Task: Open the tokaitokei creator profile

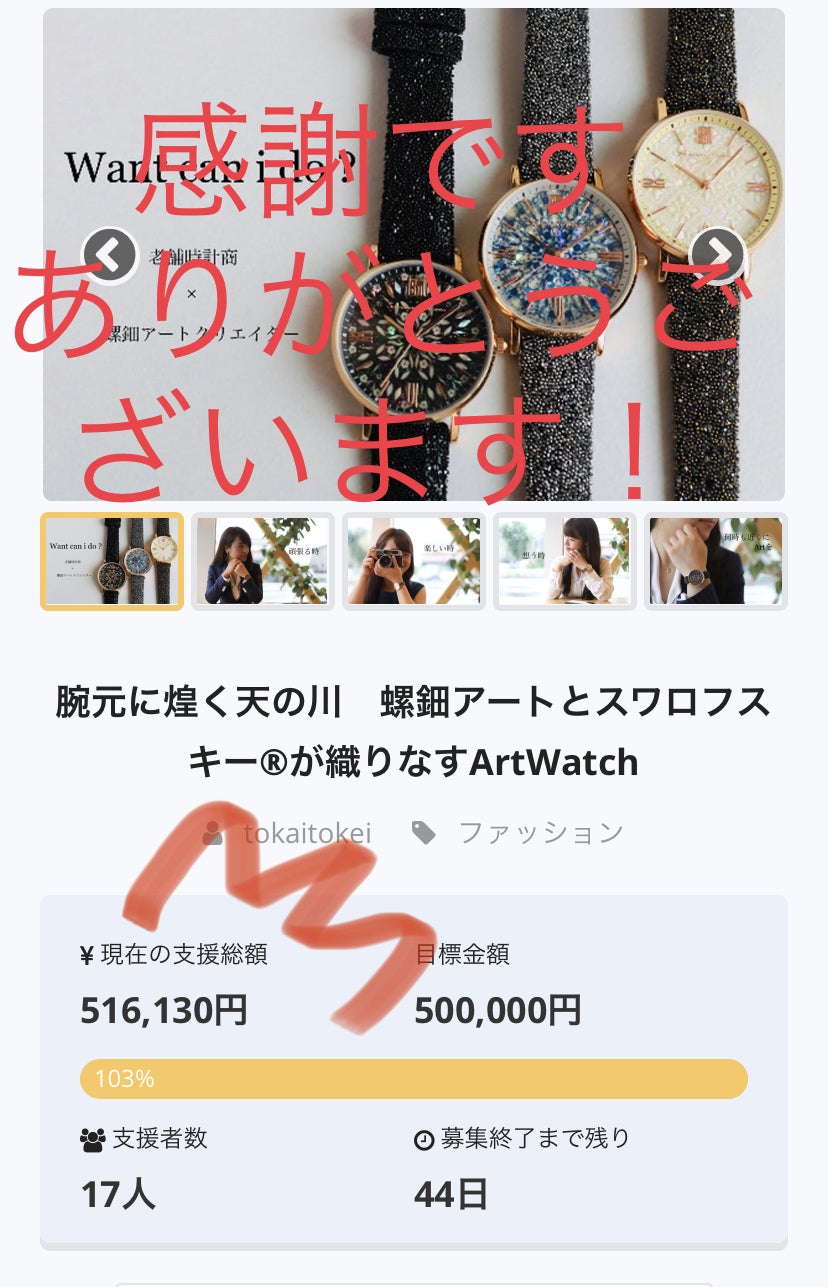Action: point(306,833)
